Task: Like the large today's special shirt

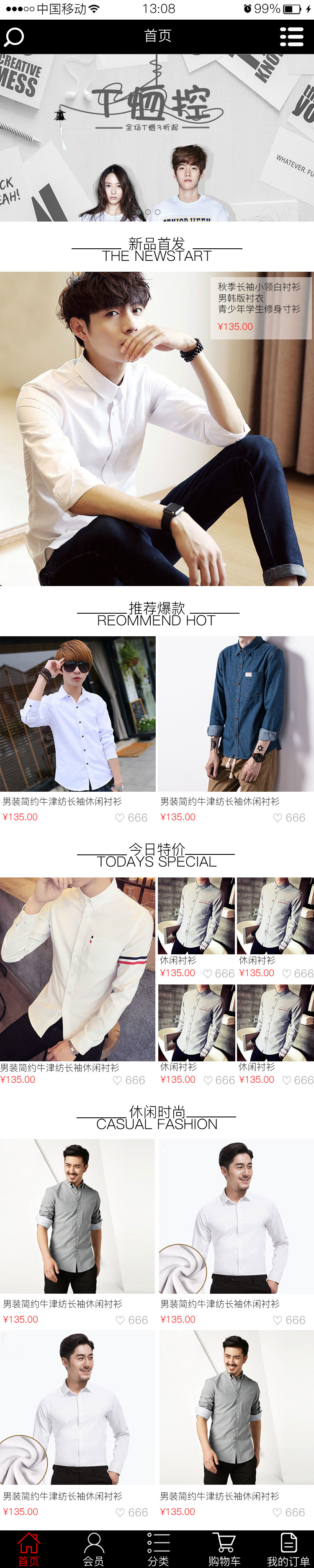Action: click(x=118, y=1080)
